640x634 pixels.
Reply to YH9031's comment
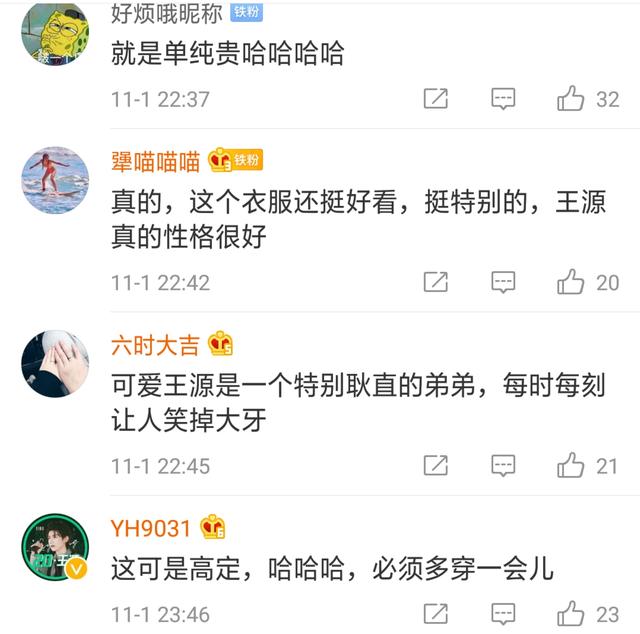point(503,615)
